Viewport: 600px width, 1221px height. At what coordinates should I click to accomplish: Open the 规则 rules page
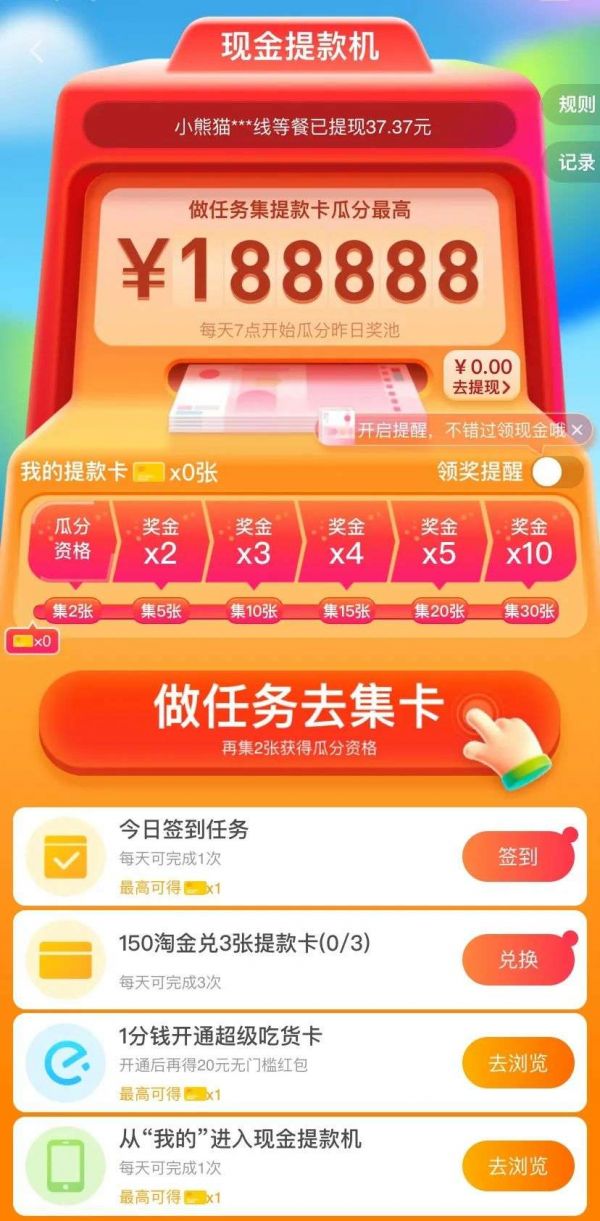pos(576,105)
